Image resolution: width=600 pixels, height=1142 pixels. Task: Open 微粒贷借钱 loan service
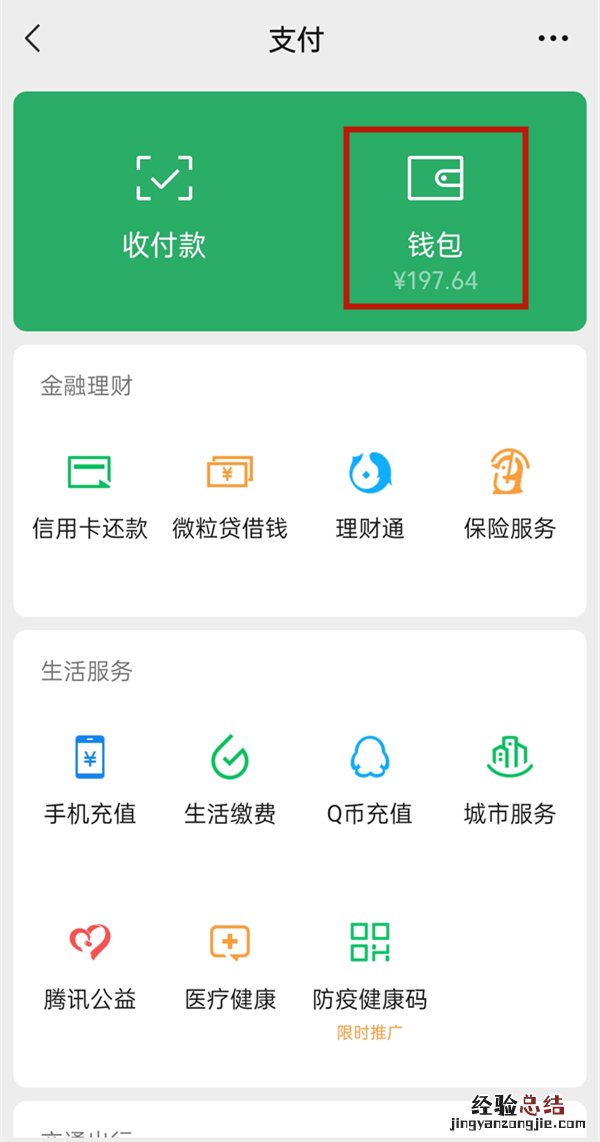(230, 495)
